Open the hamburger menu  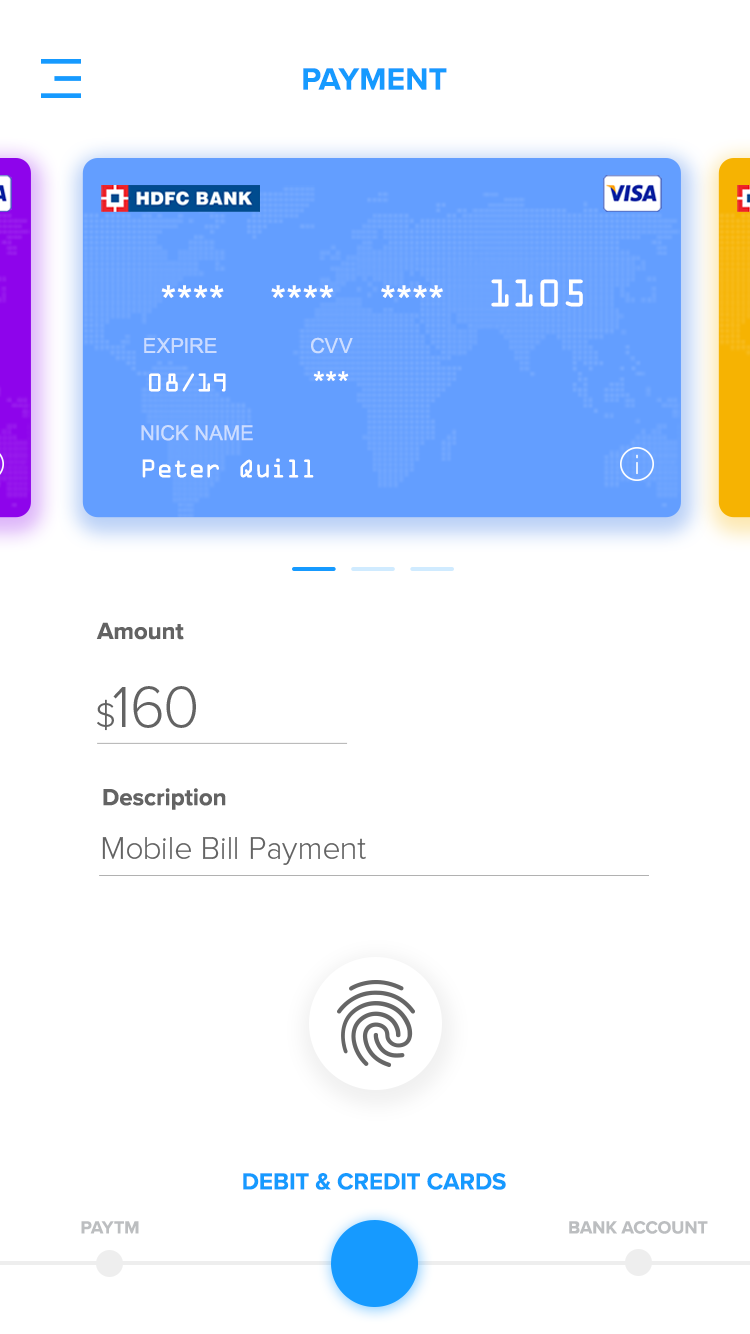(x=61, y=78)
